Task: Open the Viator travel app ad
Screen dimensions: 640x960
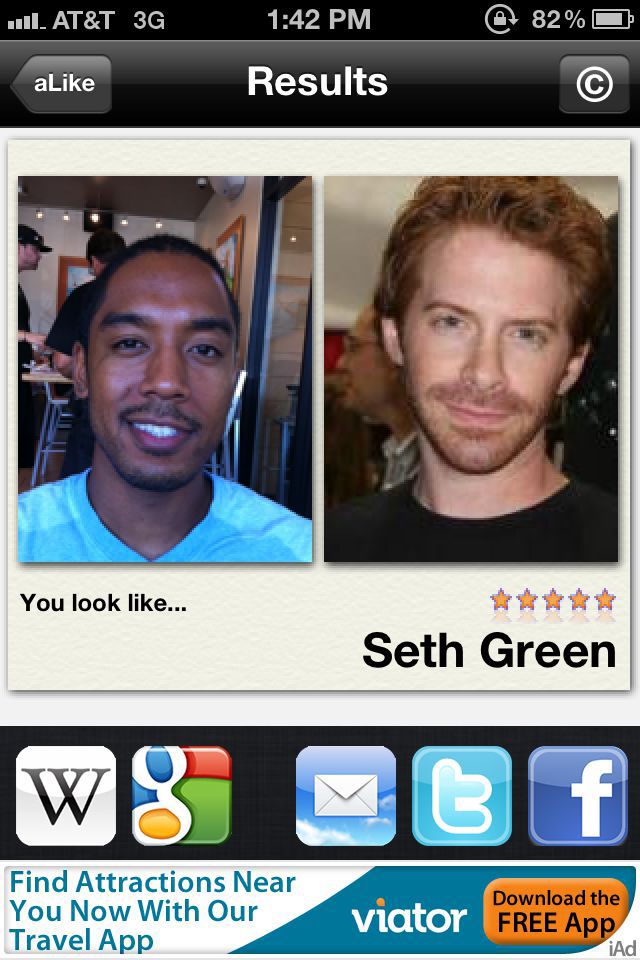Action: pyautogui.click(x=320, y=910)
